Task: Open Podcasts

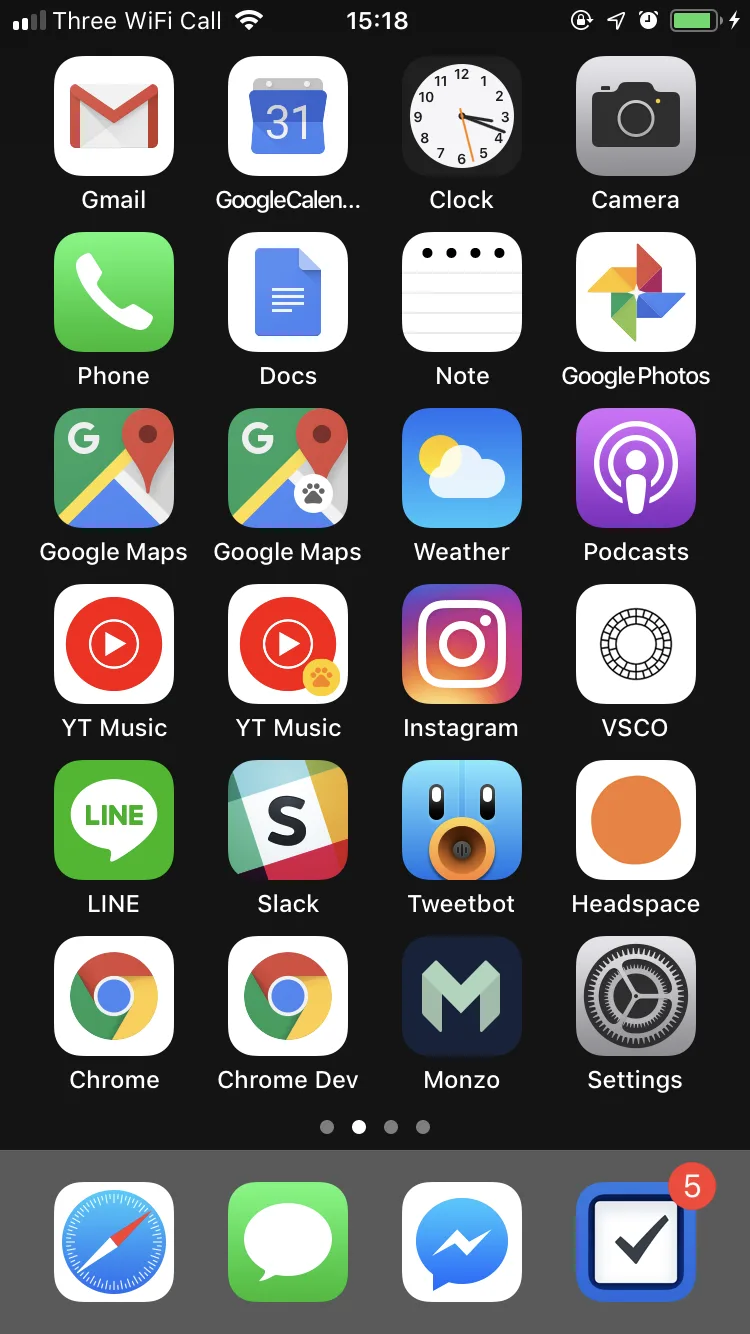Action: pyautogui.click(x=636, y=468)
